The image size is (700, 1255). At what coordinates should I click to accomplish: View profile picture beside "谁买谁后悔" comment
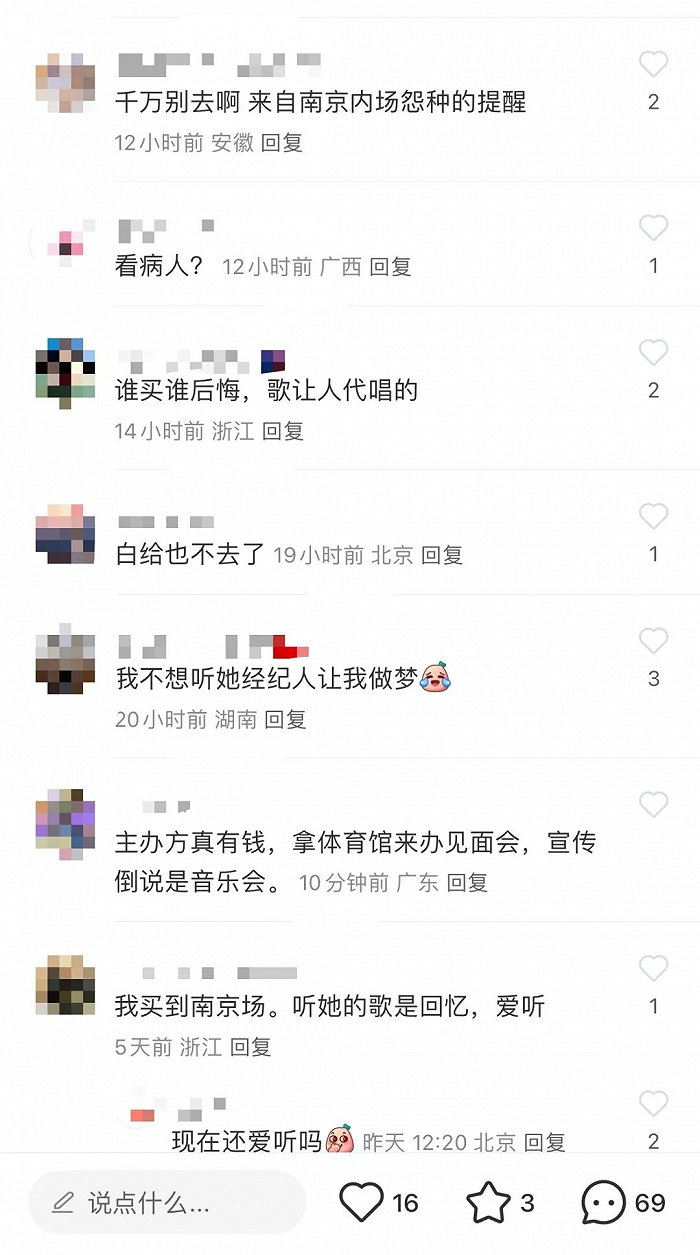click(66, 370)
